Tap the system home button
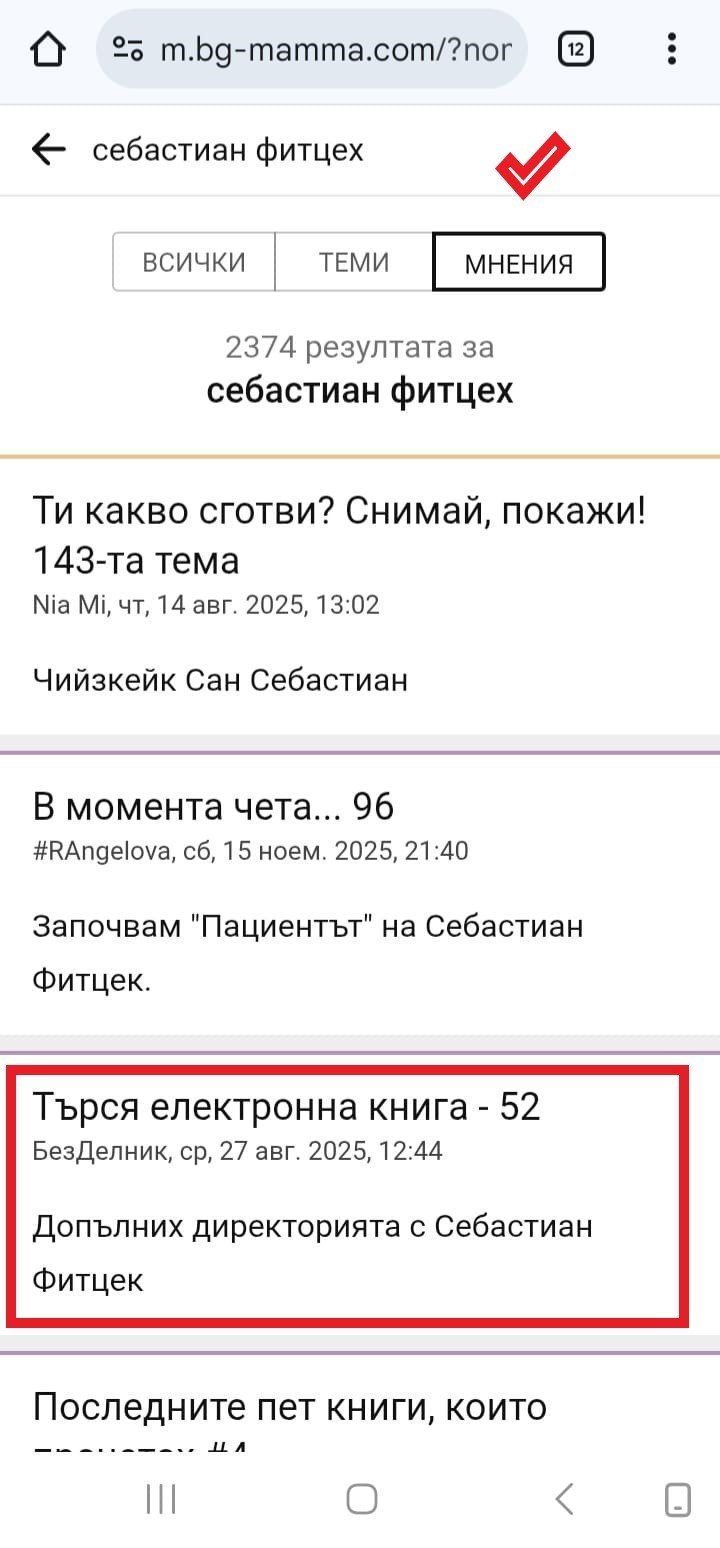This screenshot has height=1548, width=720. click(361, 1498)
